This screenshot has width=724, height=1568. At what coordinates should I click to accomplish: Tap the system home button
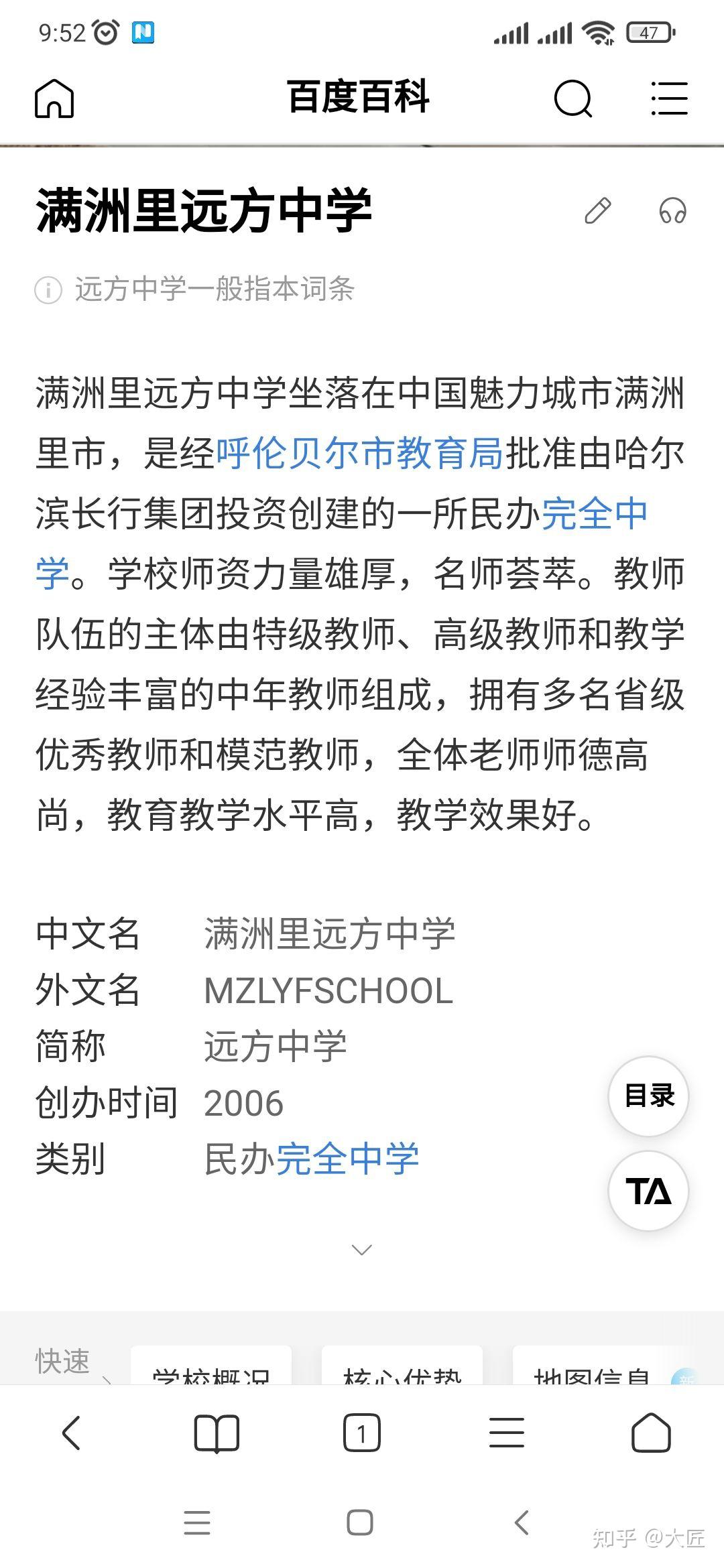click(x=360, y=1522)
